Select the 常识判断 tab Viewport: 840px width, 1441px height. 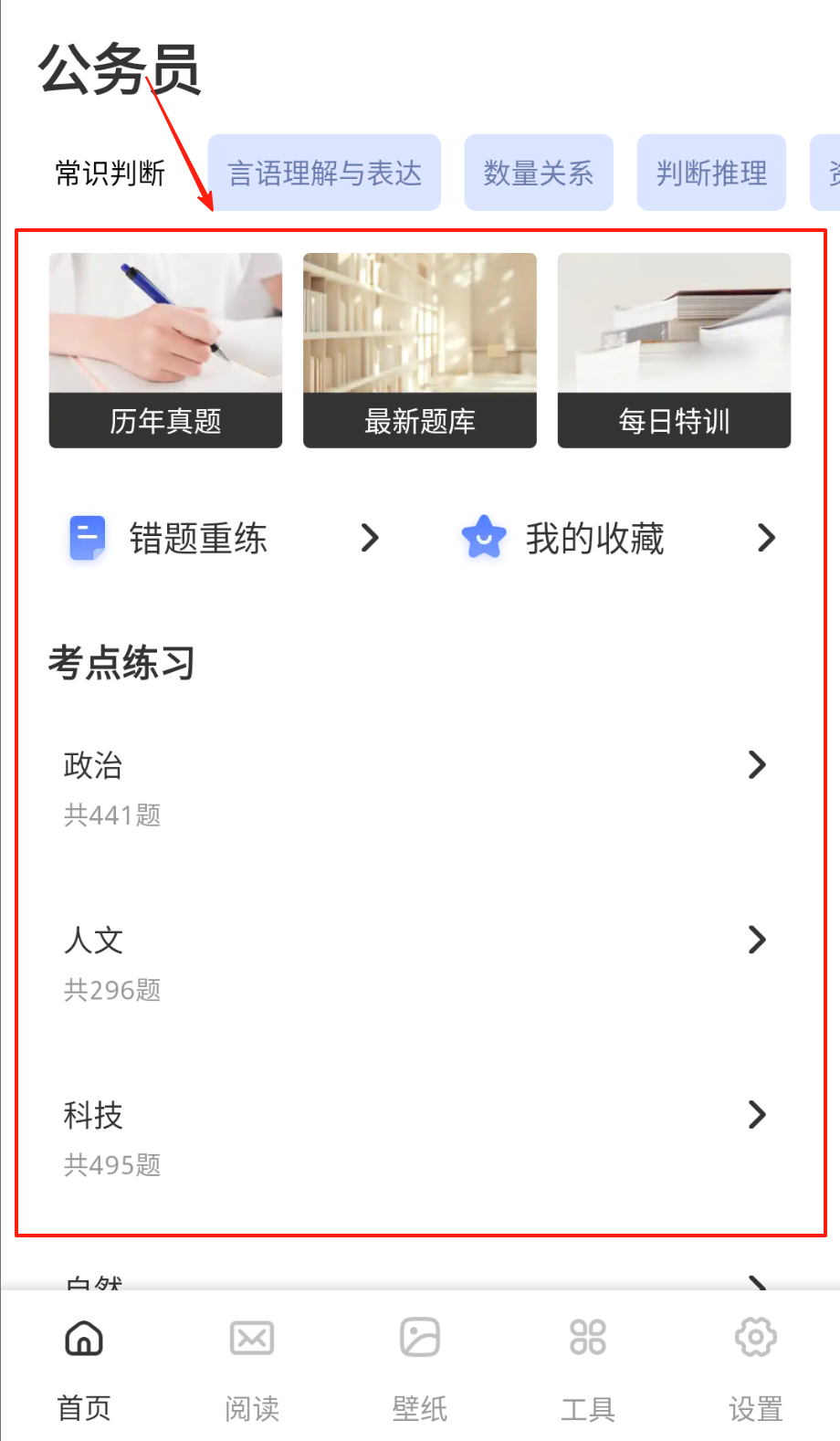click(x=110, y=173)
